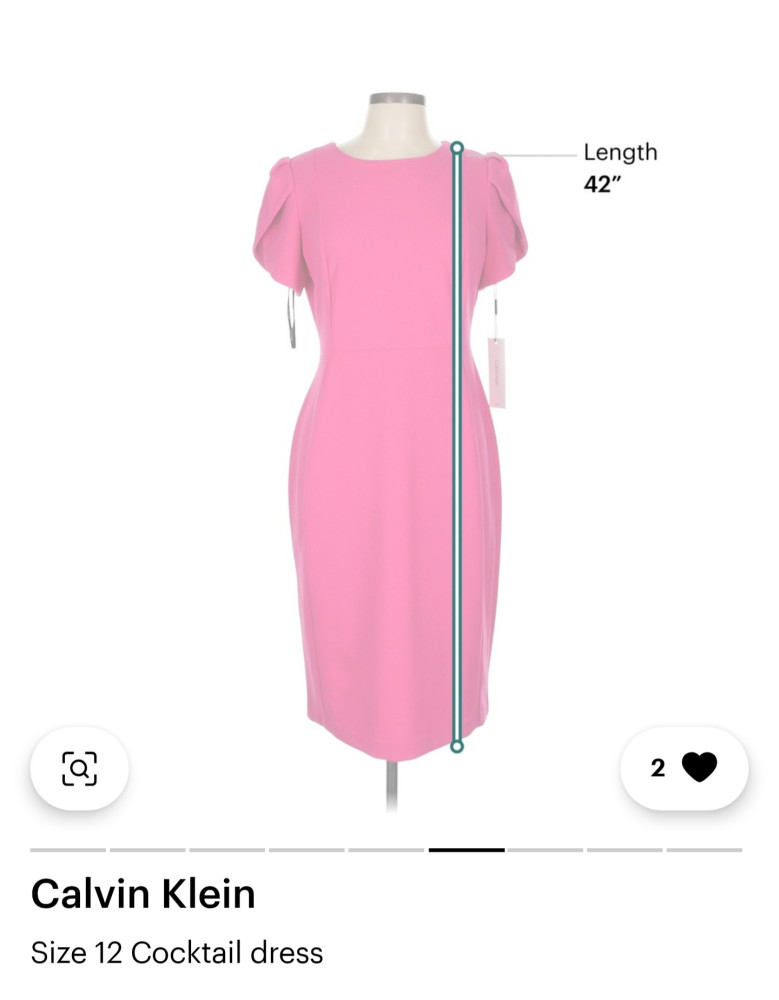Open visual search for similar items
Screen dimensions: 779x1000
79,768
